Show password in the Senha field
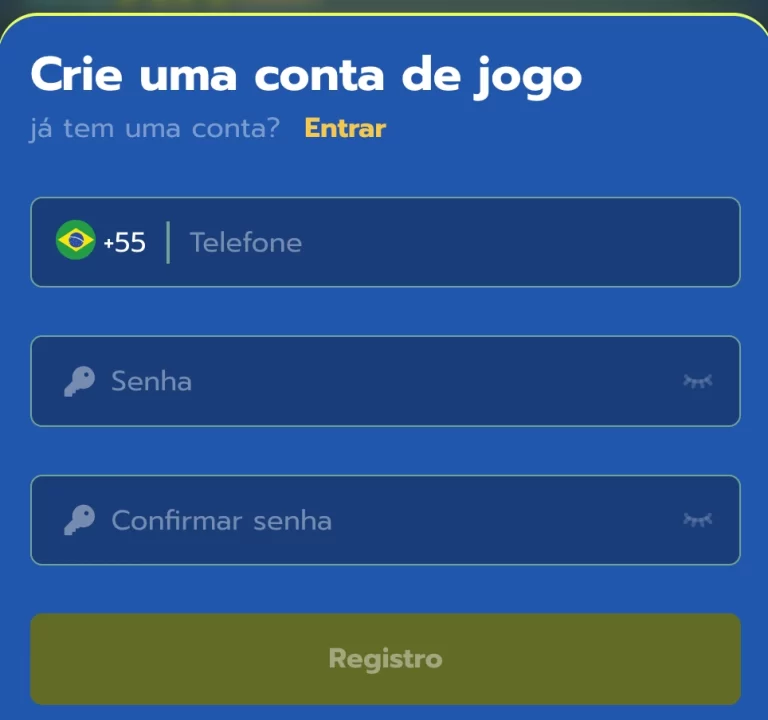Viewport: 768px width, 720px height. coord(697,381)
